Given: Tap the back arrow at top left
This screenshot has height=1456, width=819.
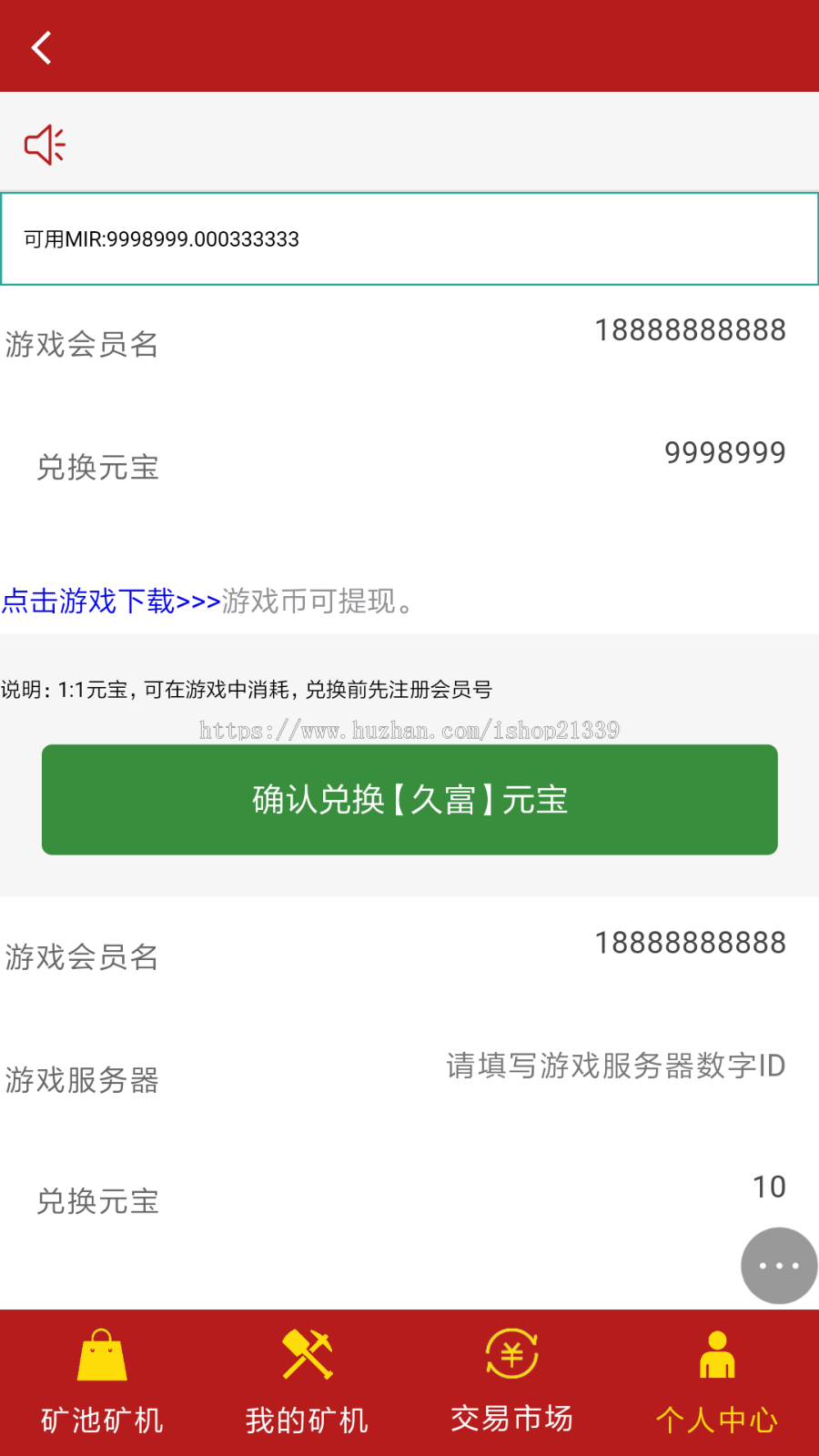Looking at the screenshot, I should (x=41, y=46).
